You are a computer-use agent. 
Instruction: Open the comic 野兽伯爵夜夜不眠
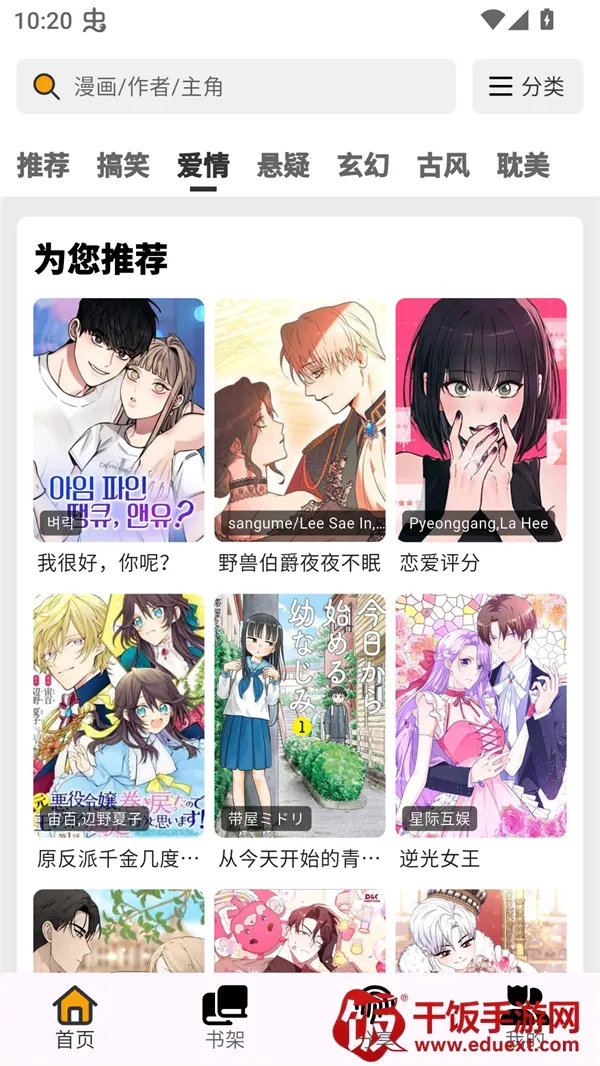click(x=299, y=420)
